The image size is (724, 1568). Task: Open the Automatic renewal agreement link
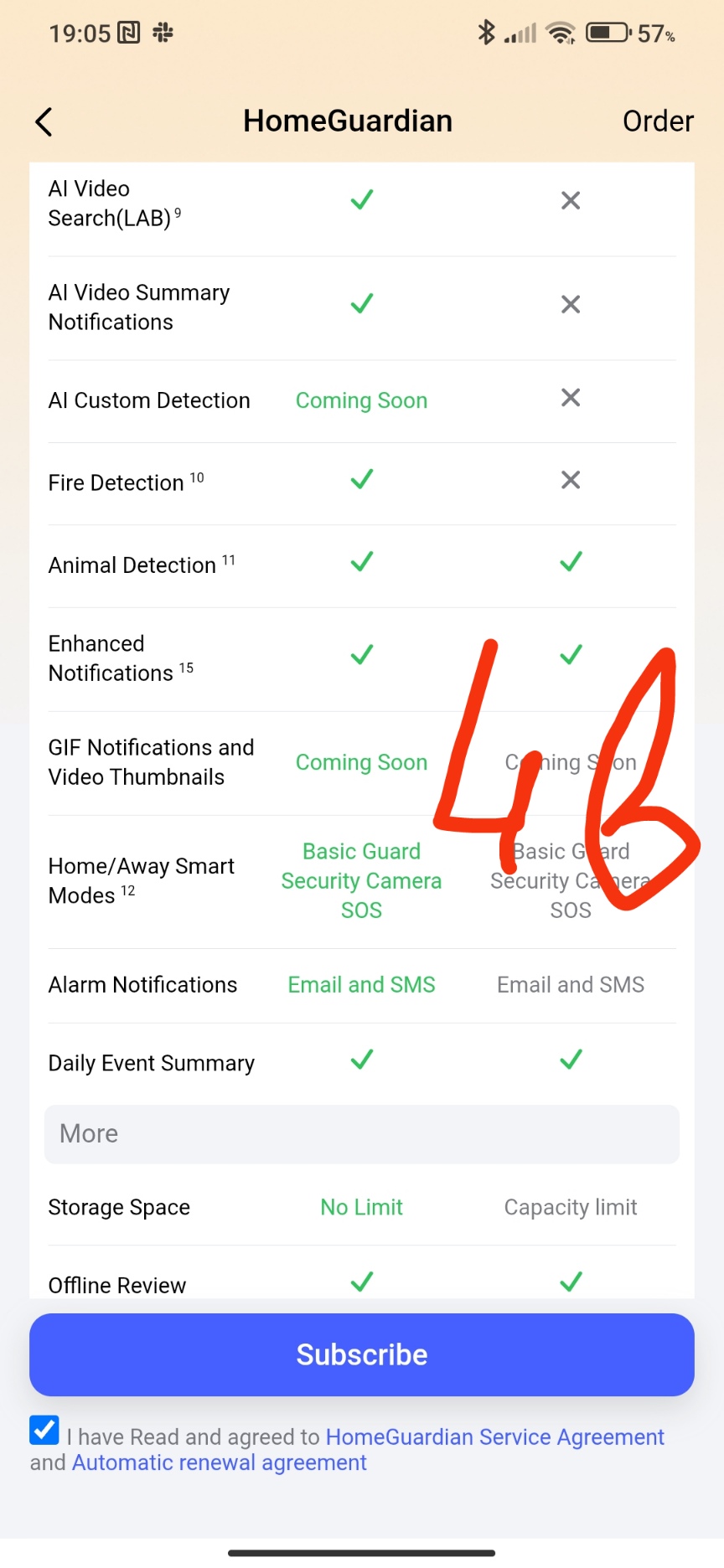(x=220, y=1463)
